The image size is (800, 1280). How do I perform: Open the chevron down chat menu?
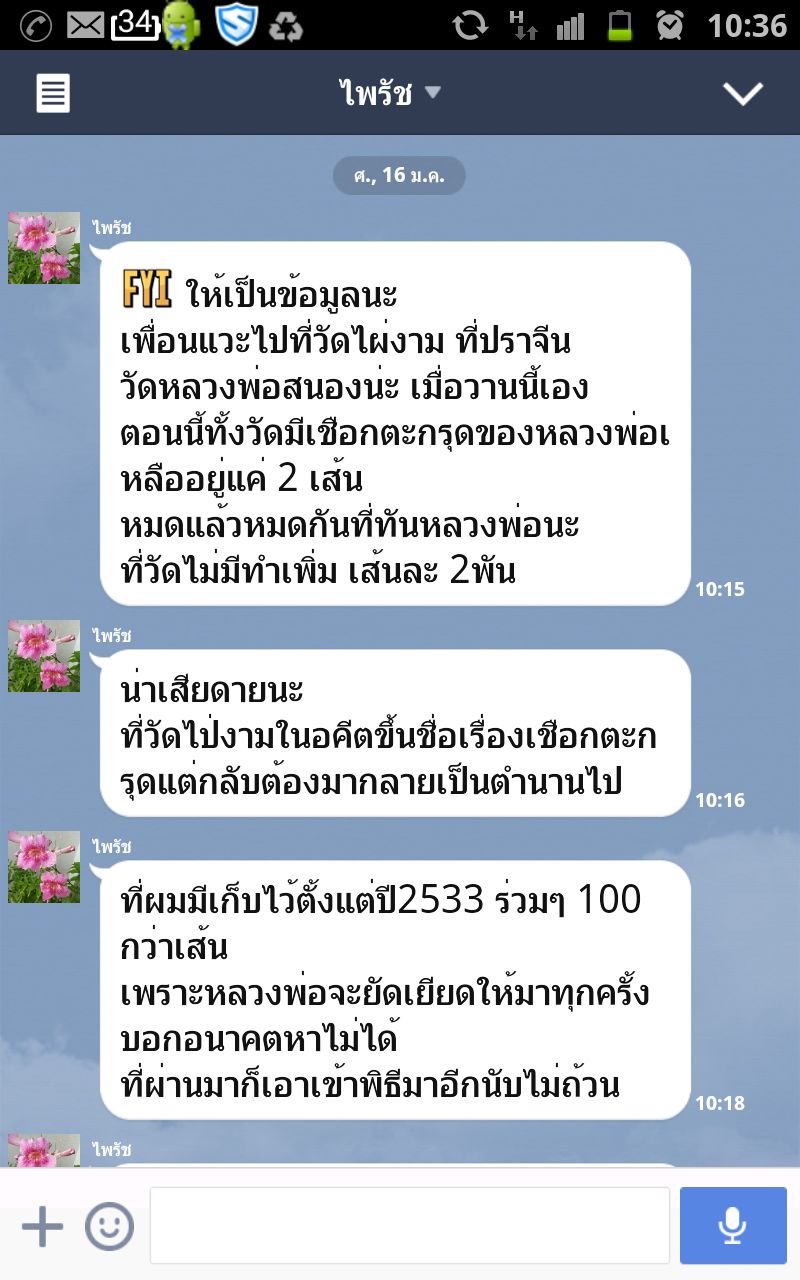[743, 94]
